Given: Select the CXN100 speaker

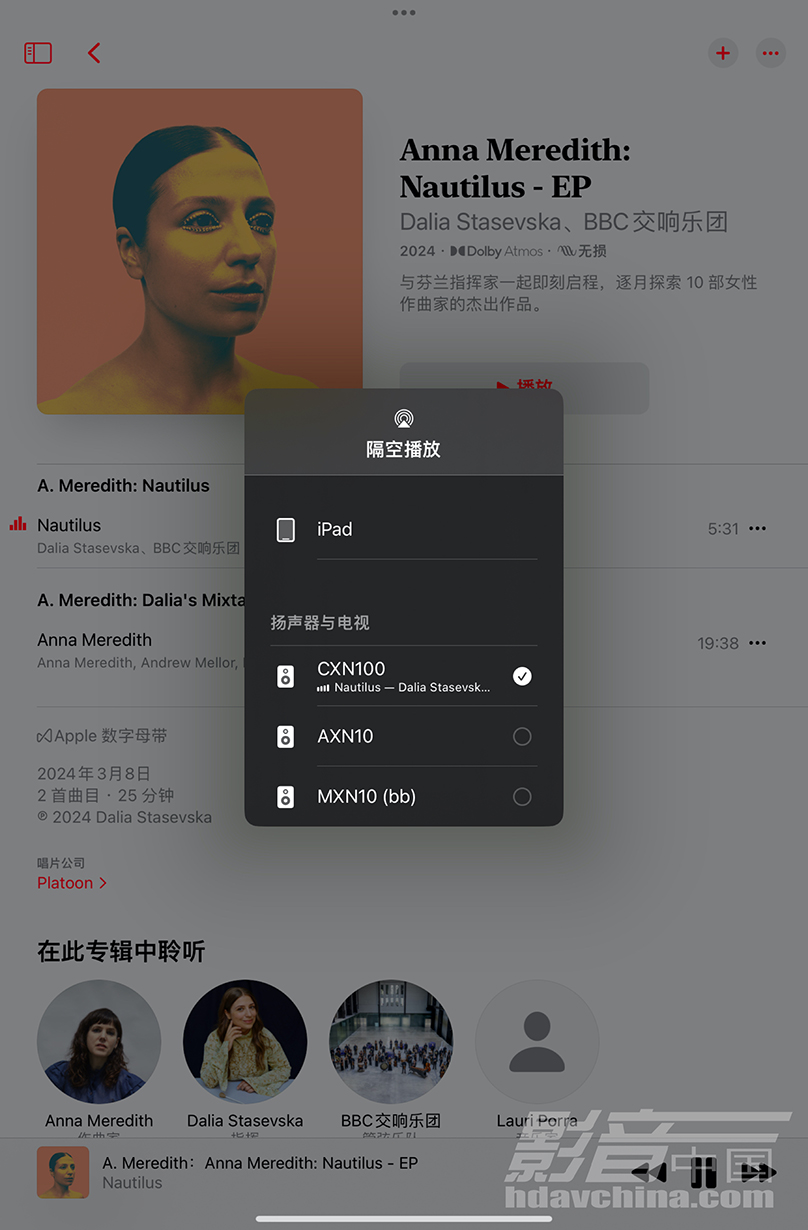Looking at the screenshot, I should pyautogui.click(x=404, y=676).
